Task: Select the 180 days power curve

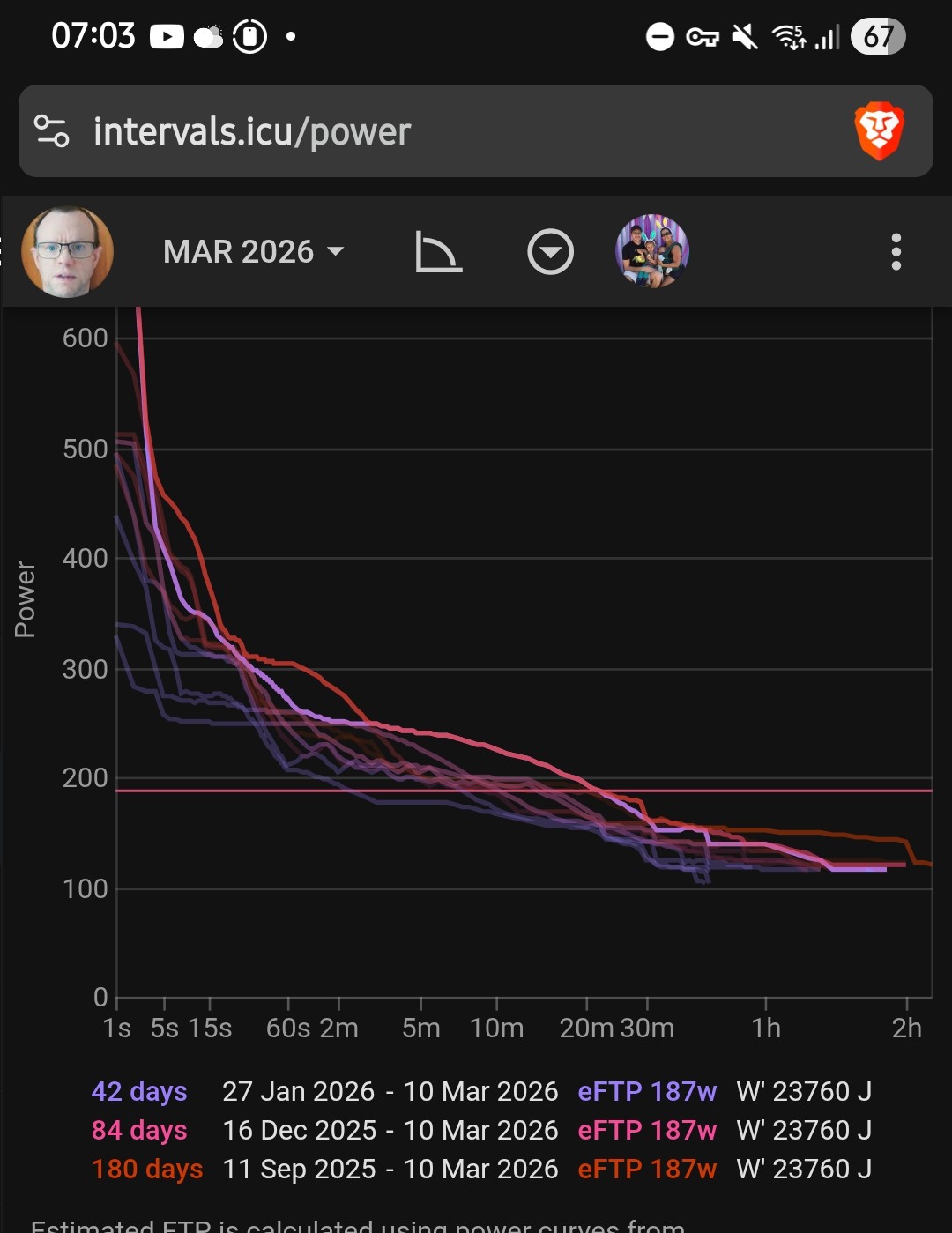Action: pos(147,1169)
